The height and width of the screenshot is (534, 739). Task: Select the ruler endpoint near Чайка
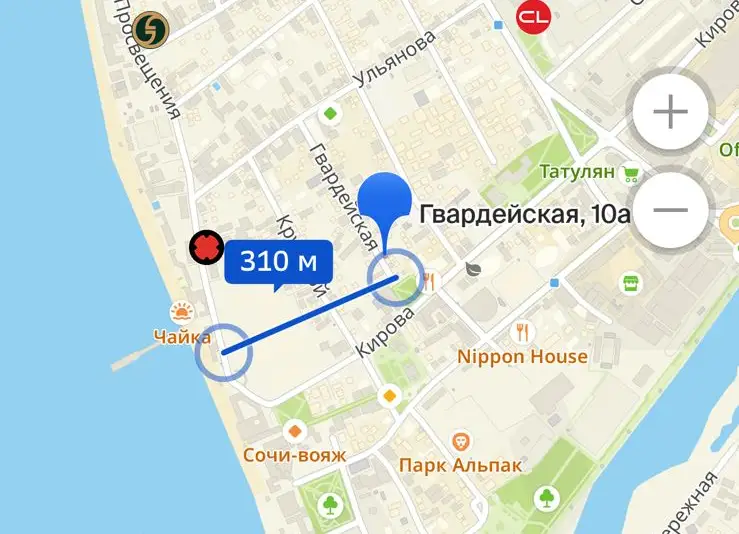coord(222,352)
